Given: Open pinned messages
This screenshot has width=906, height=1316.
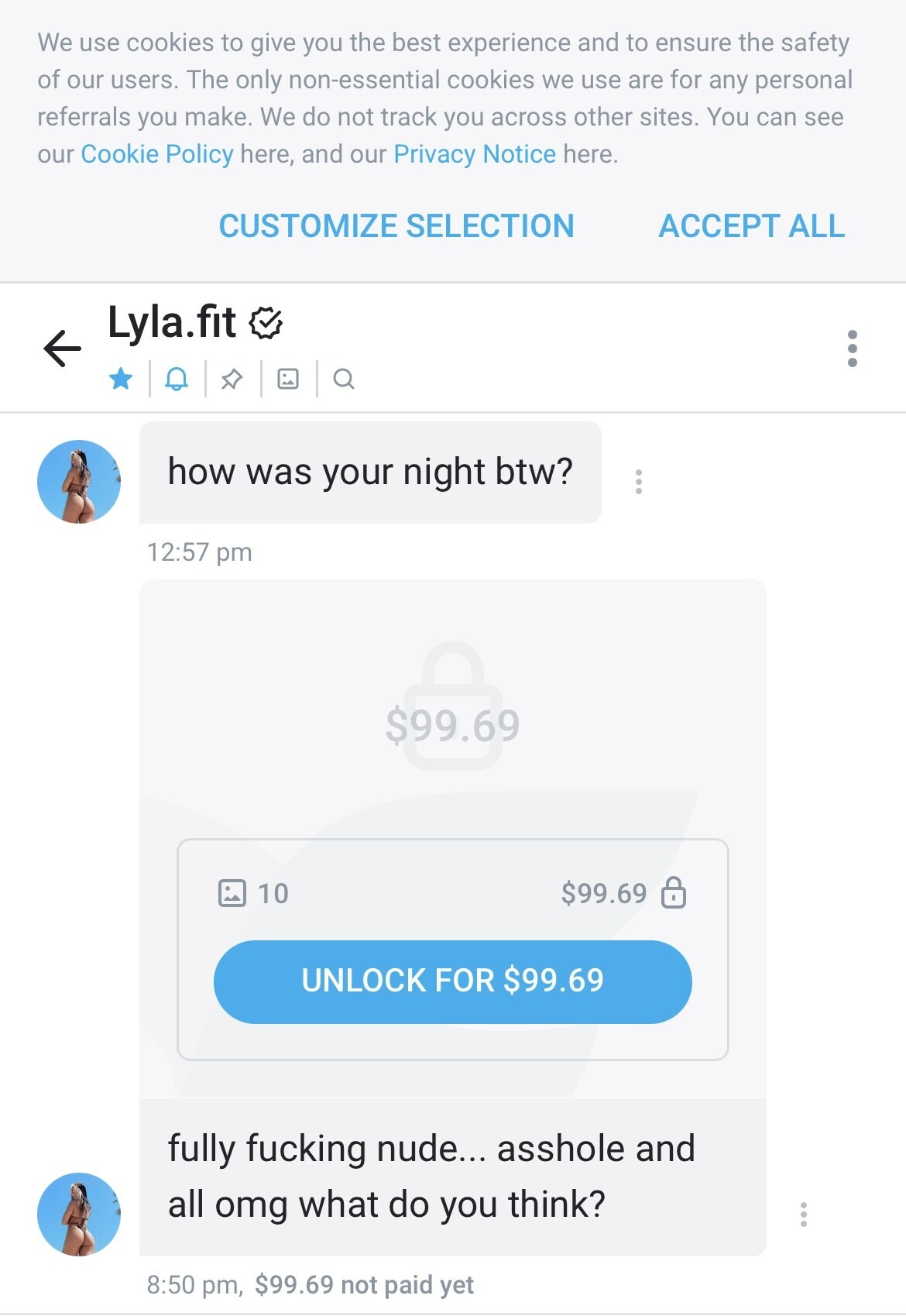Looking at the screenshot, I should click(x=232, y=379).
